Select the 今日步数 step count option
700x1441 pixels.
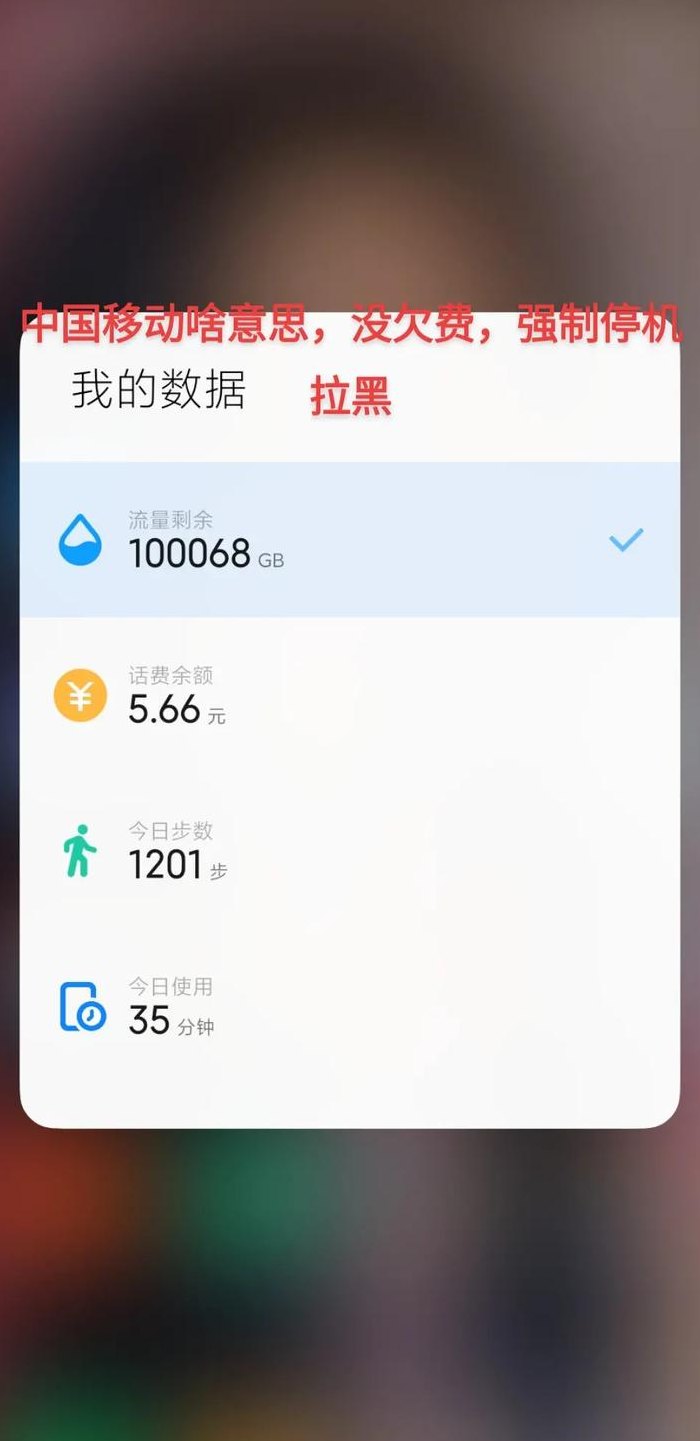pos(350,851)
